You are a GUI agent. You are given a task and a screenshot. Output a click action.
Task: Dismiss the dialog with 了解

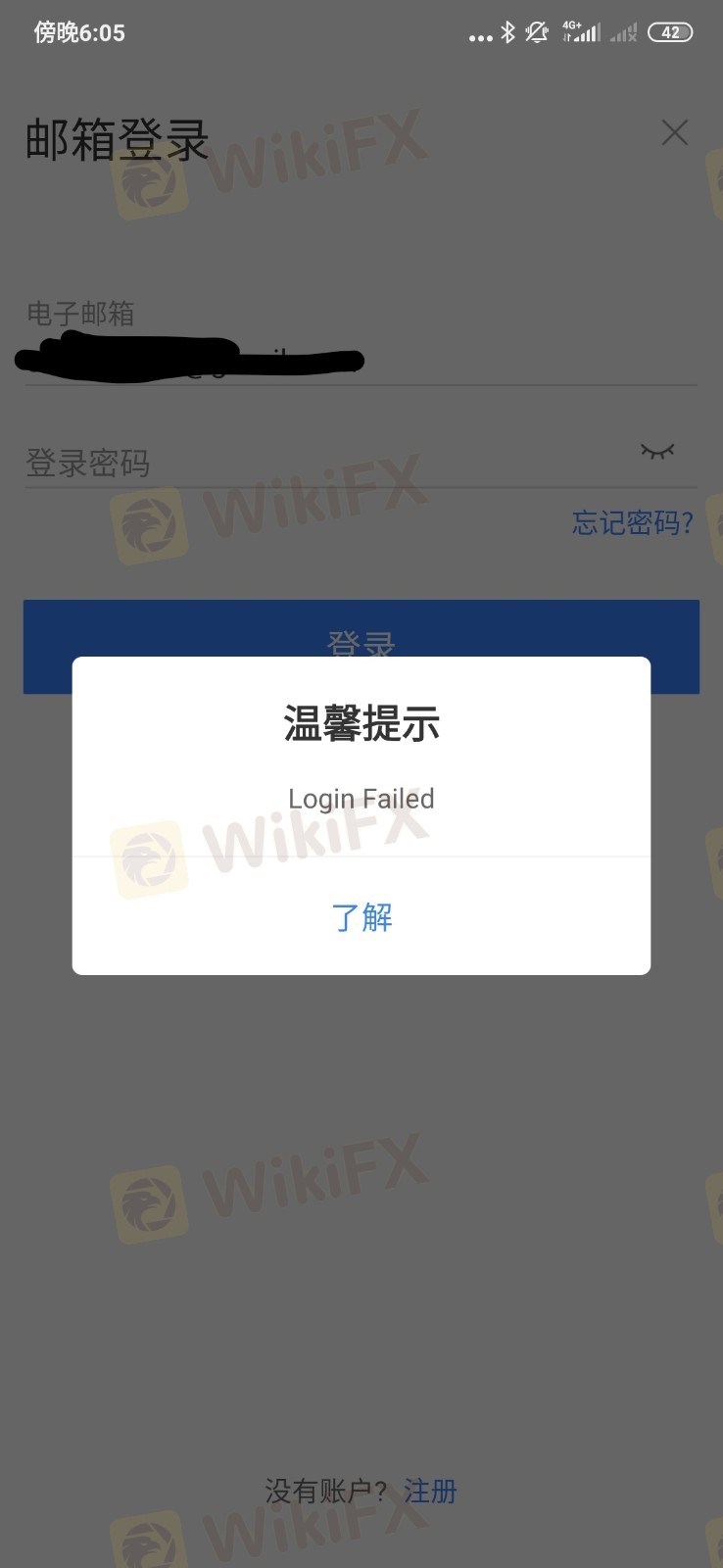pos(361,917)
